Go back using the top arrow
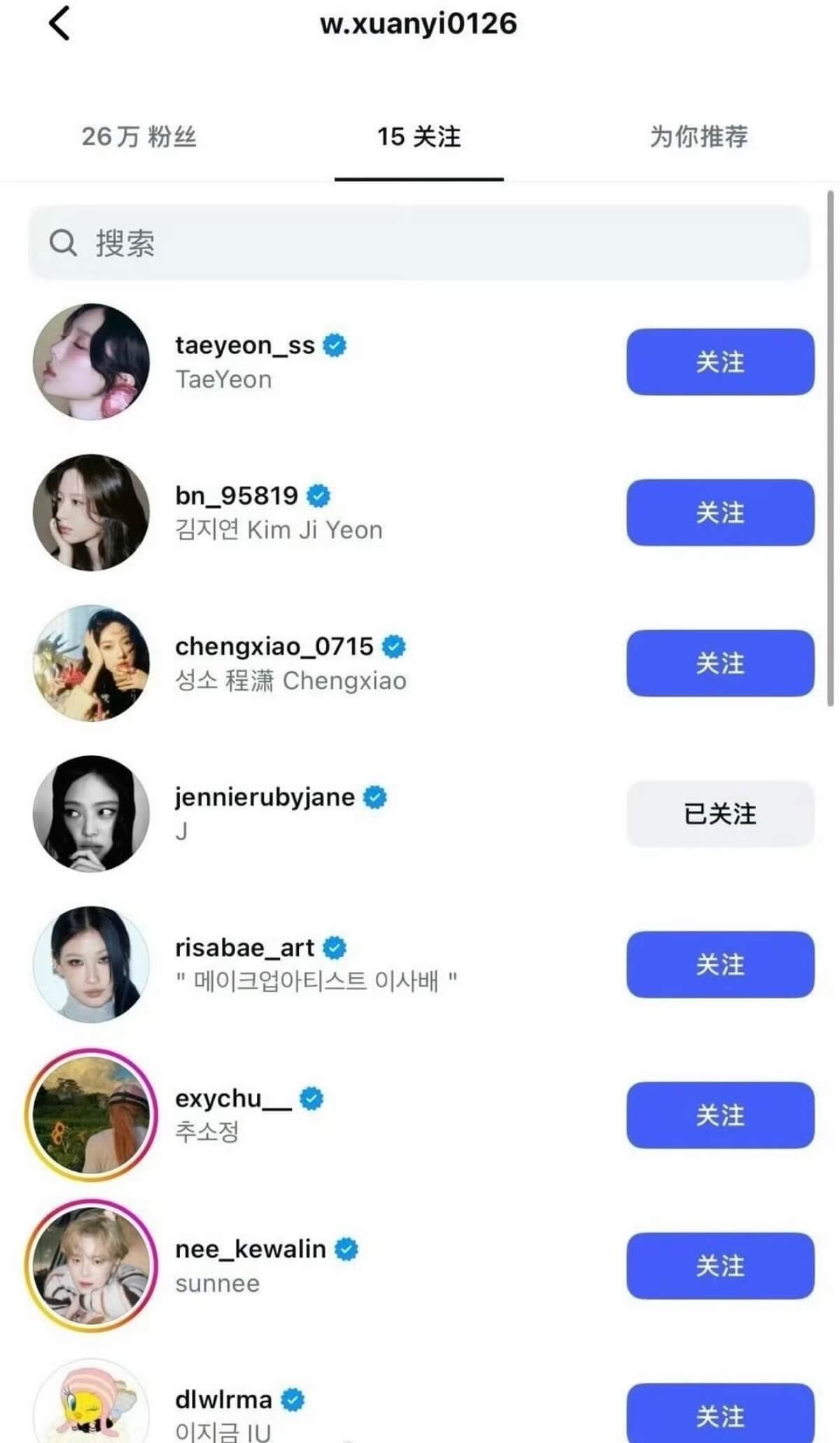This screenshot has height=1443, width=840. tap(59, 24)
